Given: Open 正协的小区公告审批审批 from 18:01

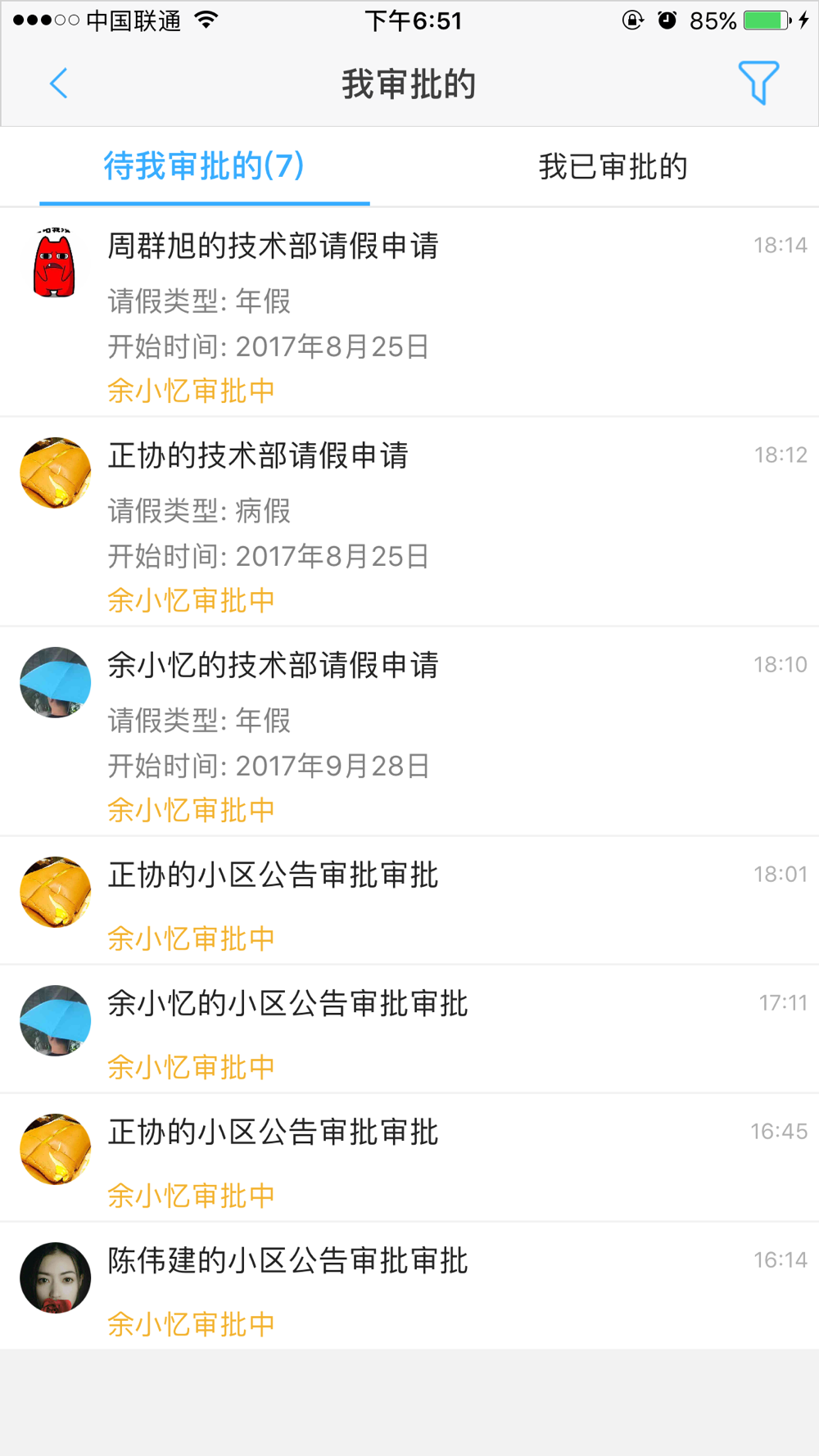Looking at the screenshot, I should (x=409, y=901).
